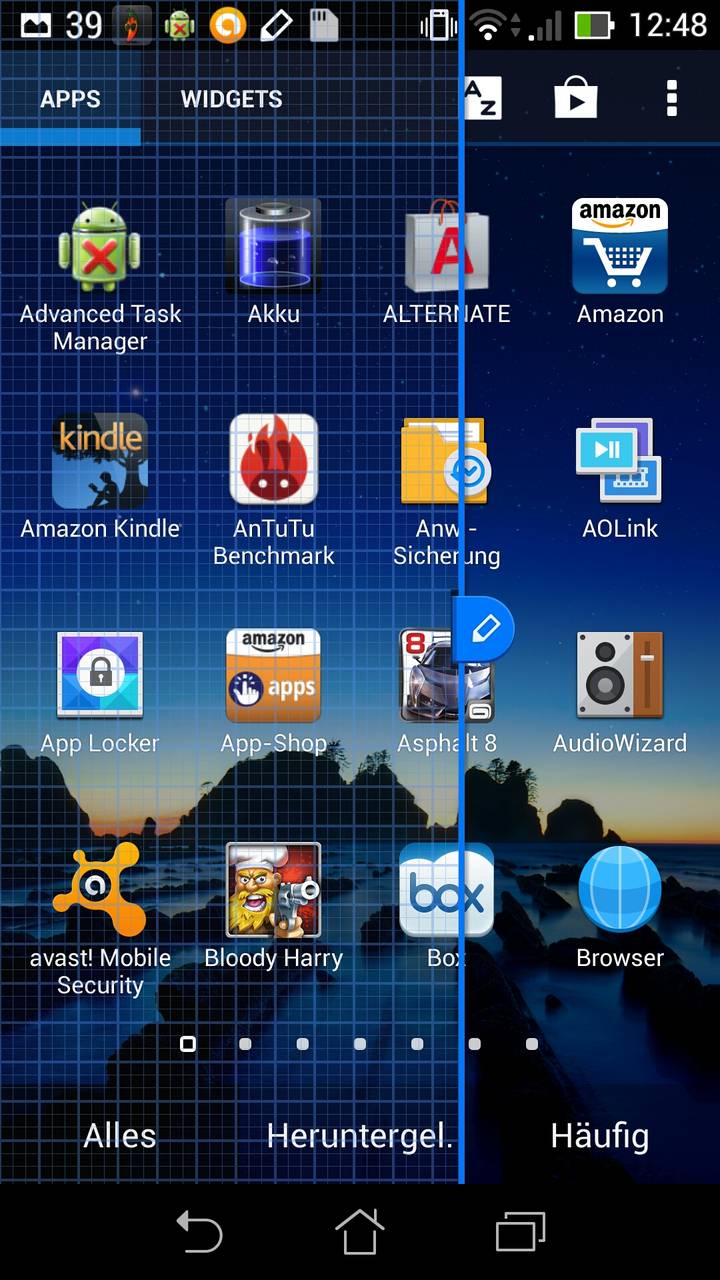Open the Play Store shortcut icon
720x1280 pixels.
point(576,98)
